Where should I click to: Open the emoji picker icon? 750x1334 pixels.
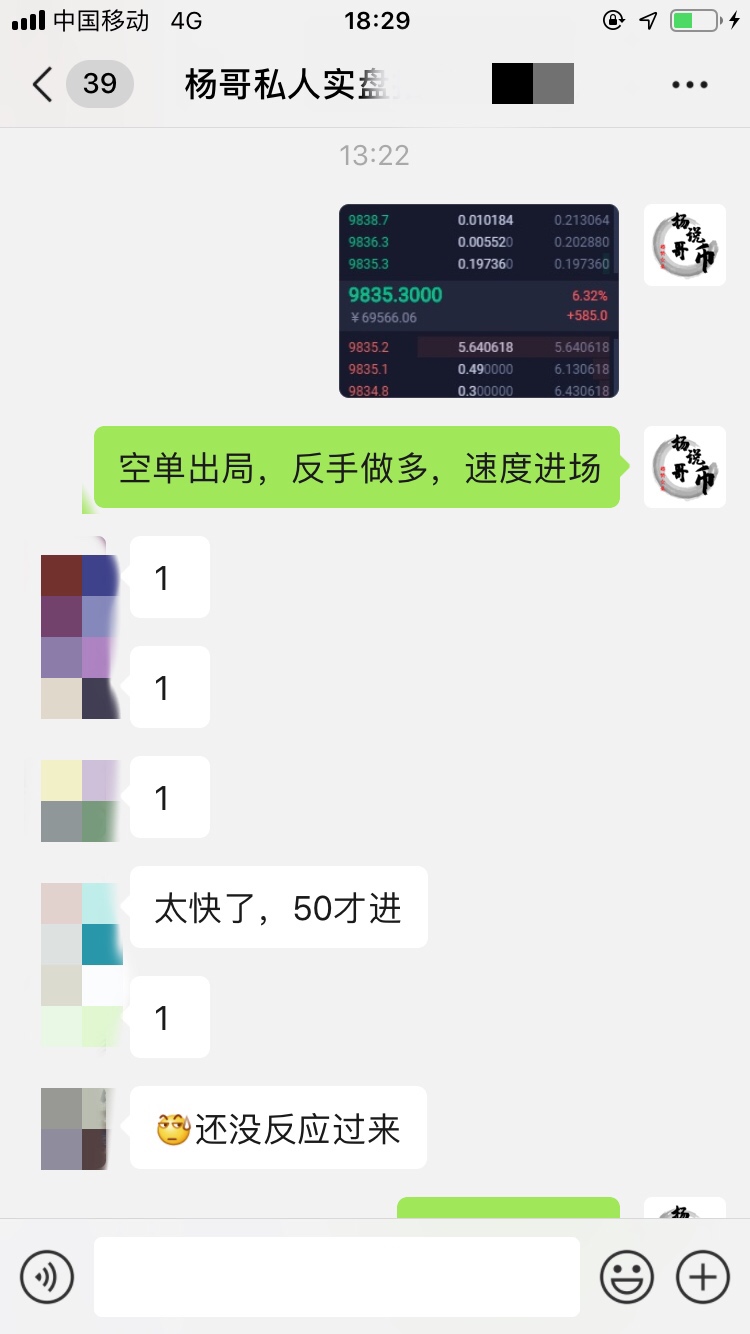point(626,1277)
